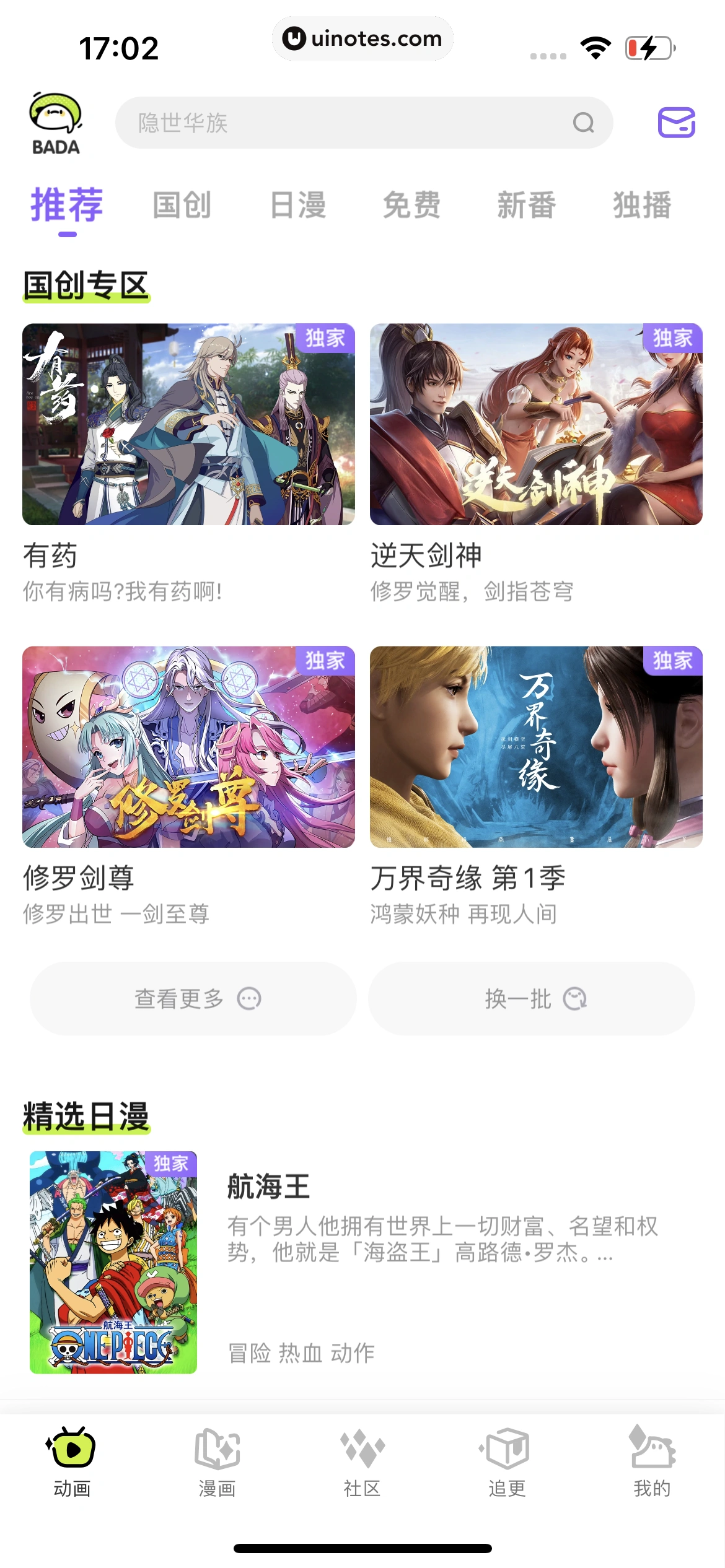Switch to the 我的 bottom tab

coord(652,1461)
